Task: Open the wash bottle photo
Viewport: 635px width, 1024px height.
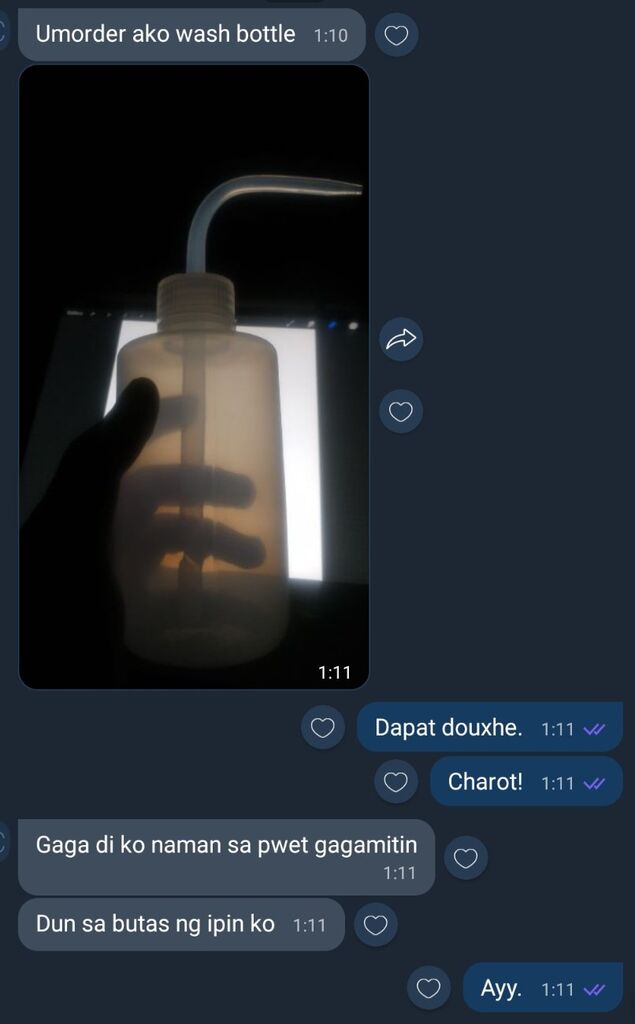Action: pos(194,377)
